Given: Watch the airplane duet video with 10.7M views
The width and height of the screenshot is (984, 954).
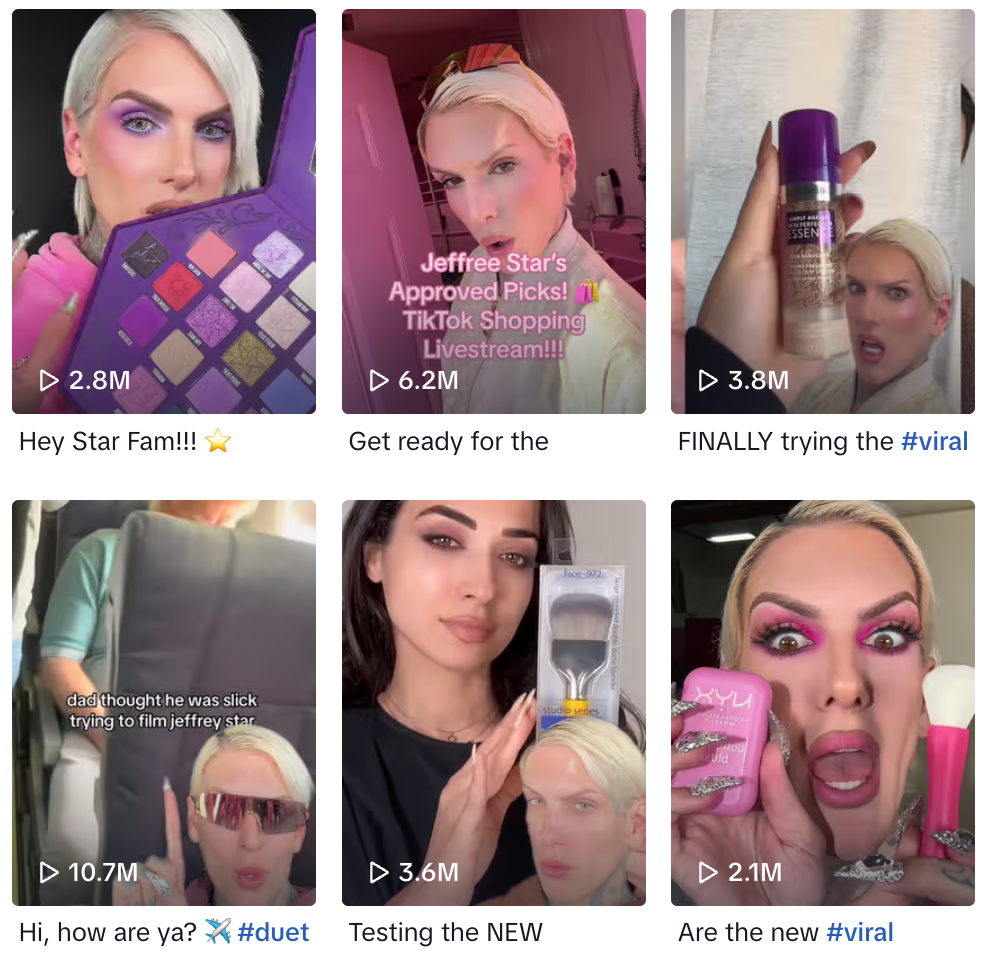Looking at the screenshot, I should click(164, 702).
